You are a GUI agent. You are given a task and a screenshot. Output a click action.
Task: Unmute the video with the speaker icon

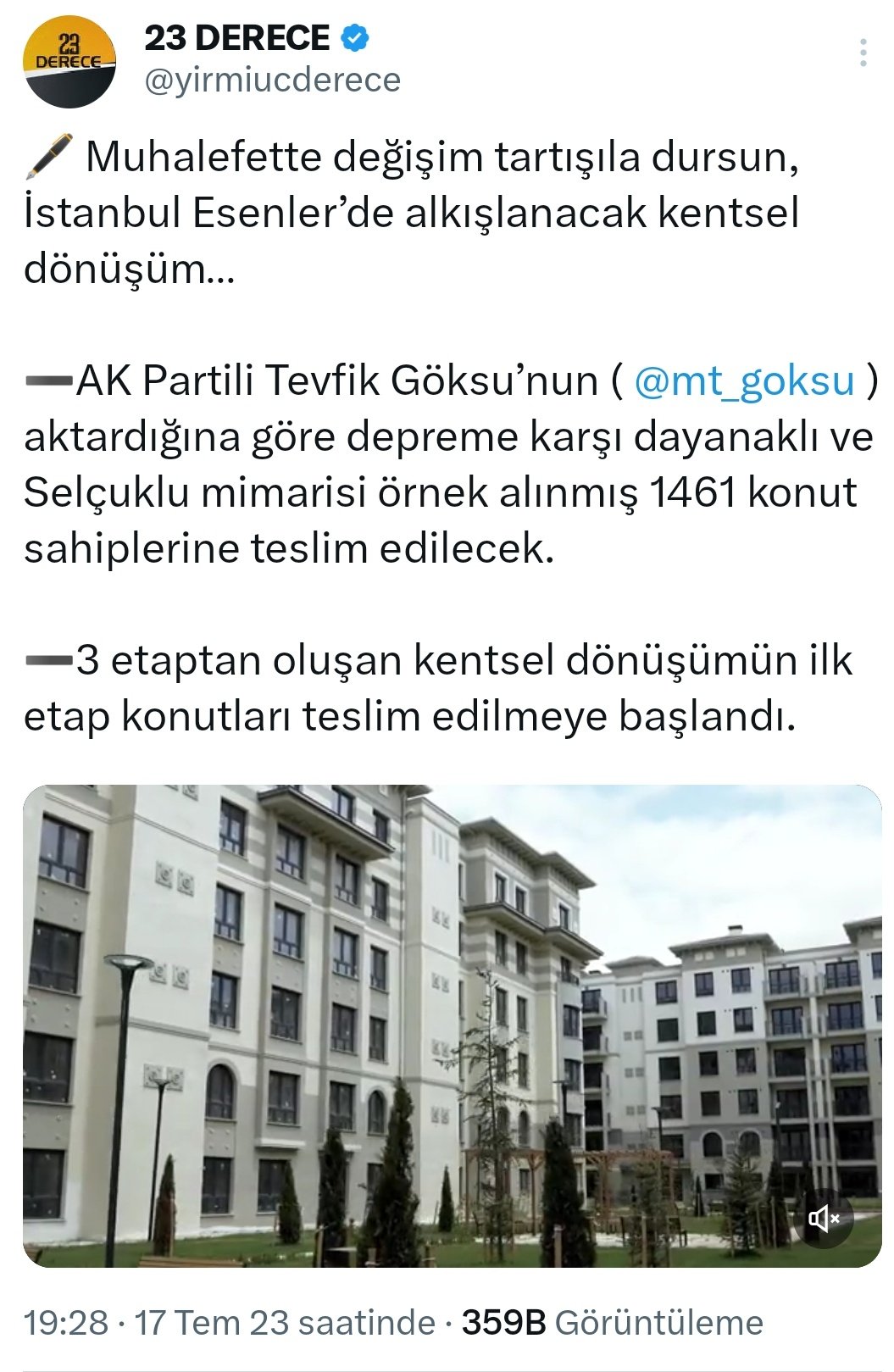(x=824, y=1219)
